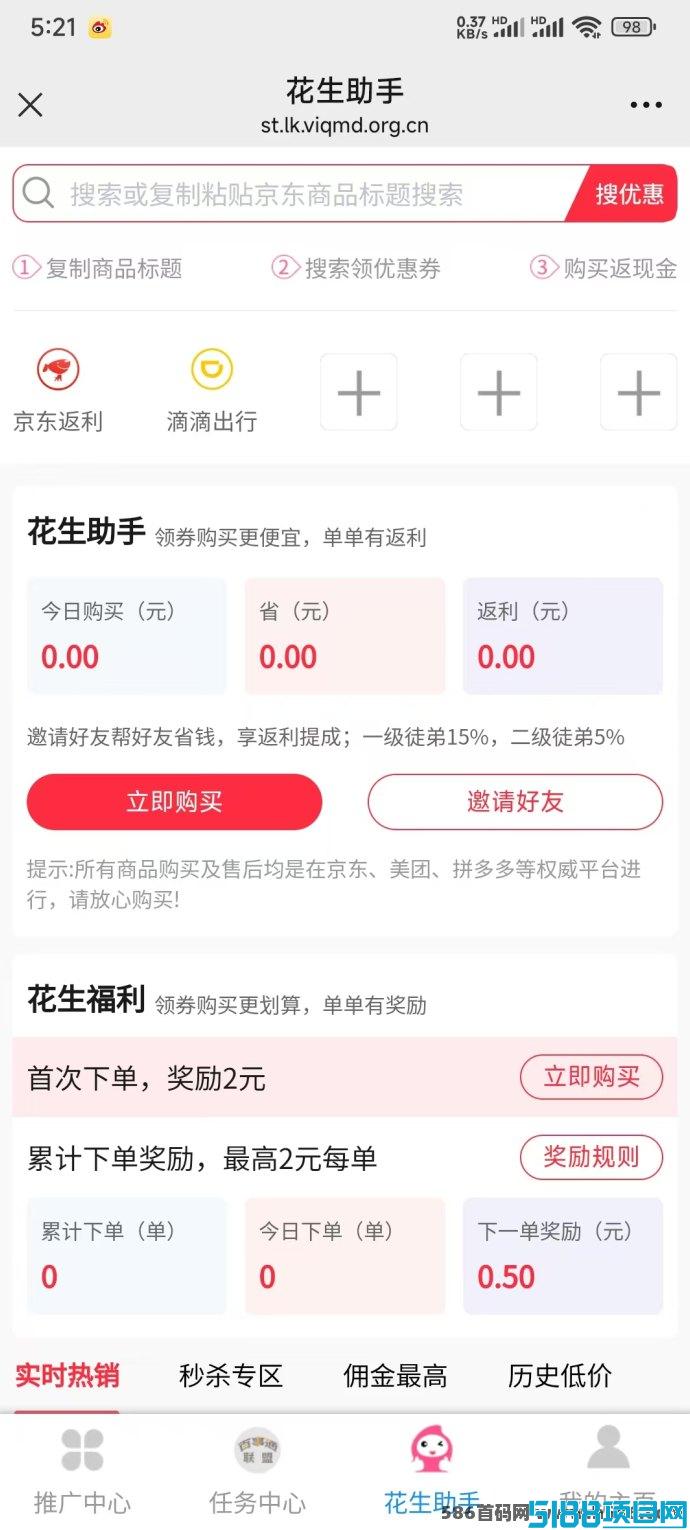Focus the 京东 product title search field
Image resolution: width=690 pixels, height=1530 pixels.
tap(295, 194)
